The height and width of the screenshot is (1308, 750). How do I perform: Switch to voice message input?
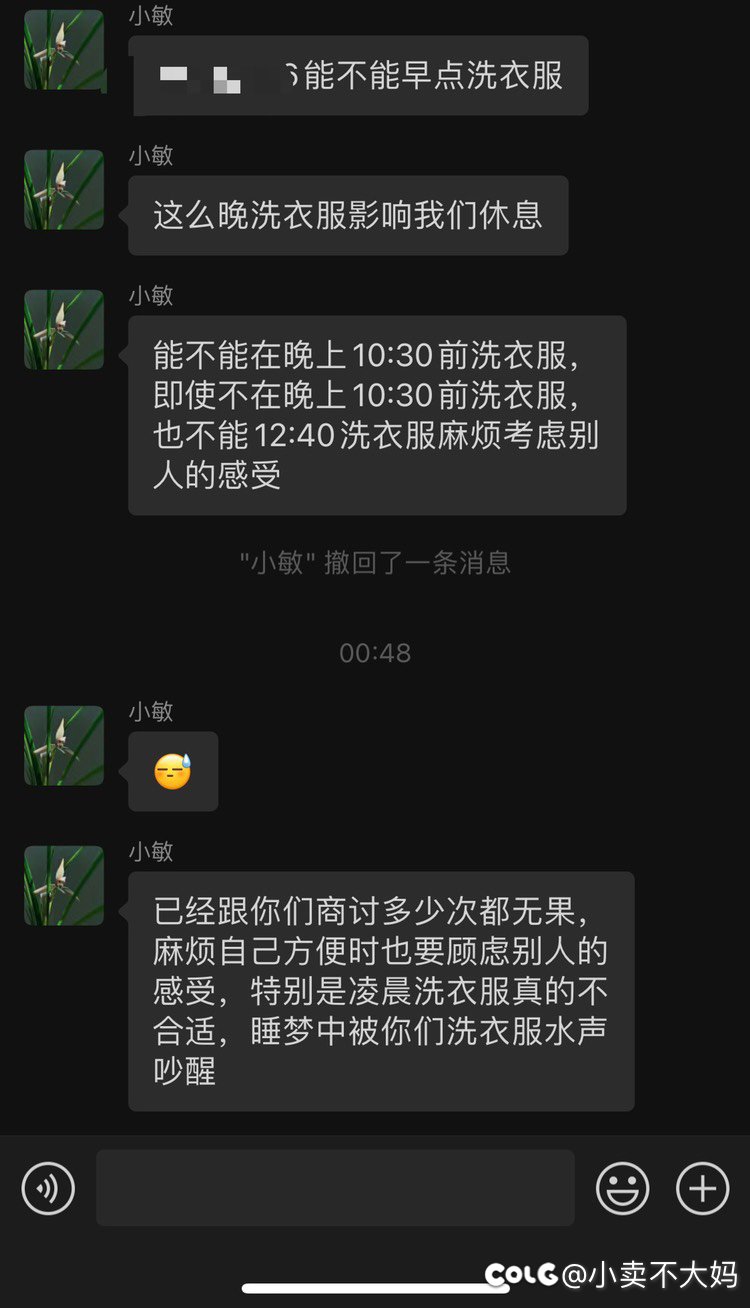tap(48, 1188)
